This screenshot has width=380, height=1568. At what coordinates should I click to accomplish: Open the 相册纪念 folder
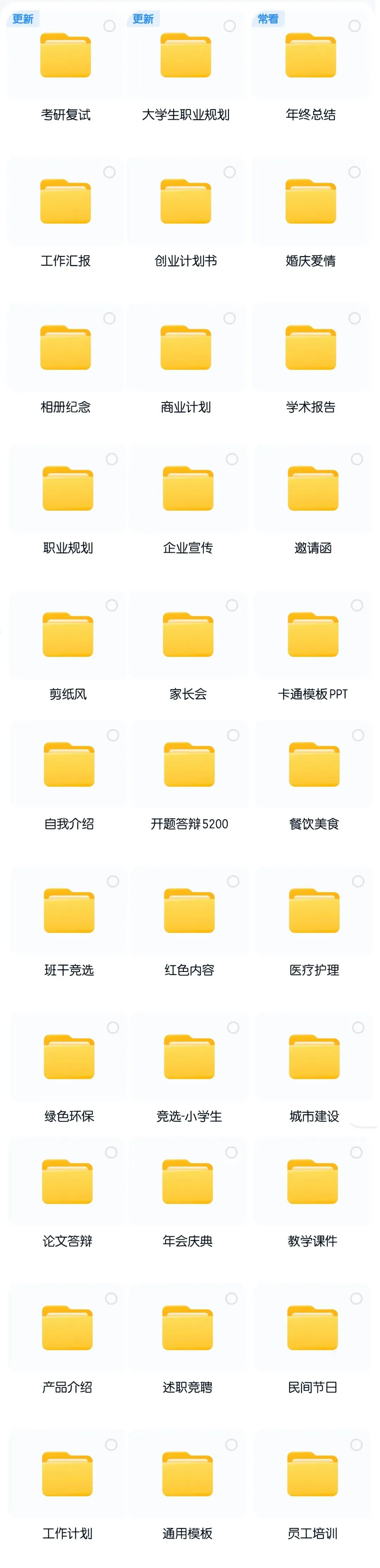coord(66,348)
